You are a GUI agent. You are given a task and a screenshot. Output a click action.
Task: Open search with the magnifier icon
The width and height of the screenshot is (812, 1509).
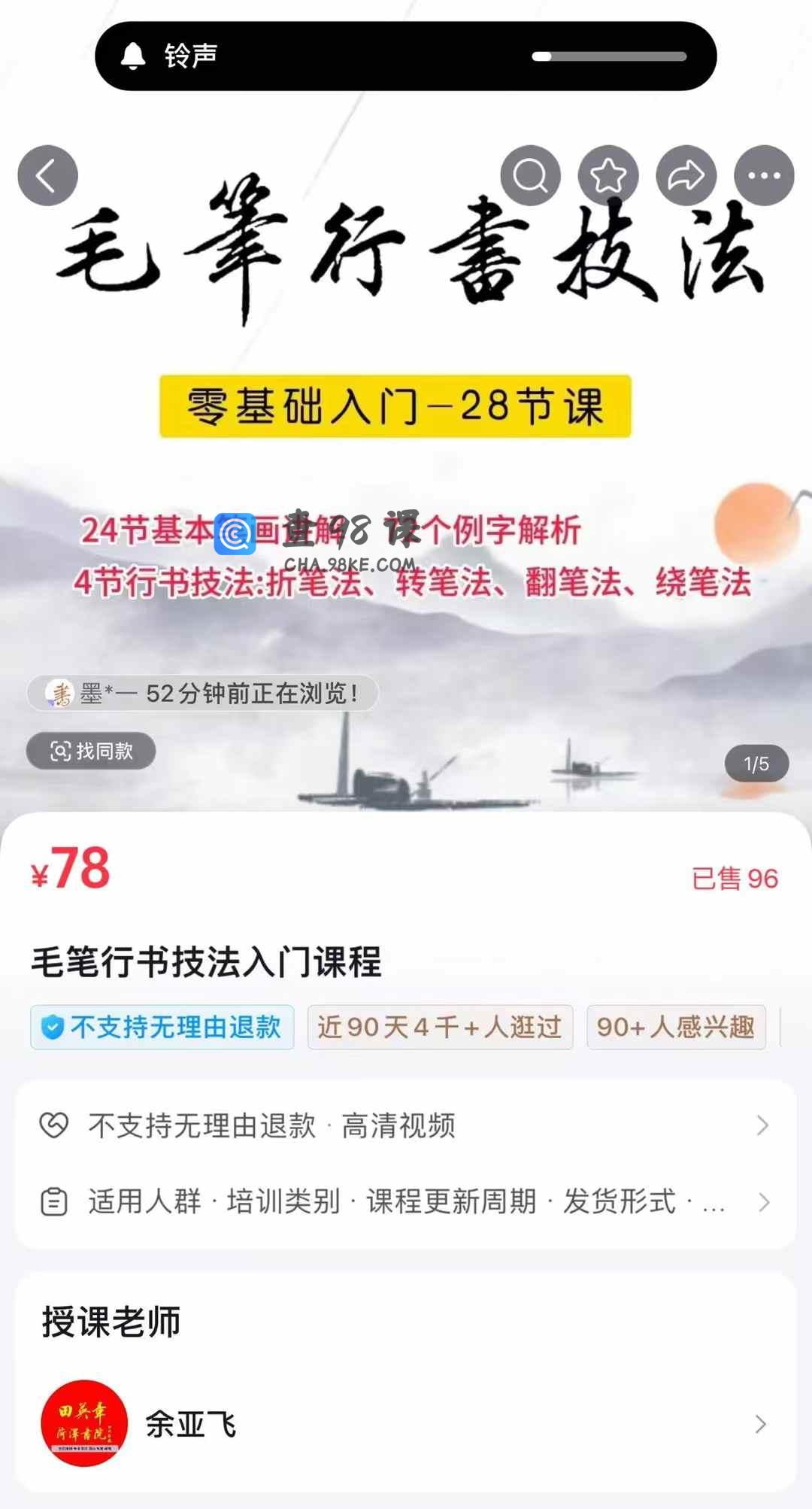(x=530, y=175)
